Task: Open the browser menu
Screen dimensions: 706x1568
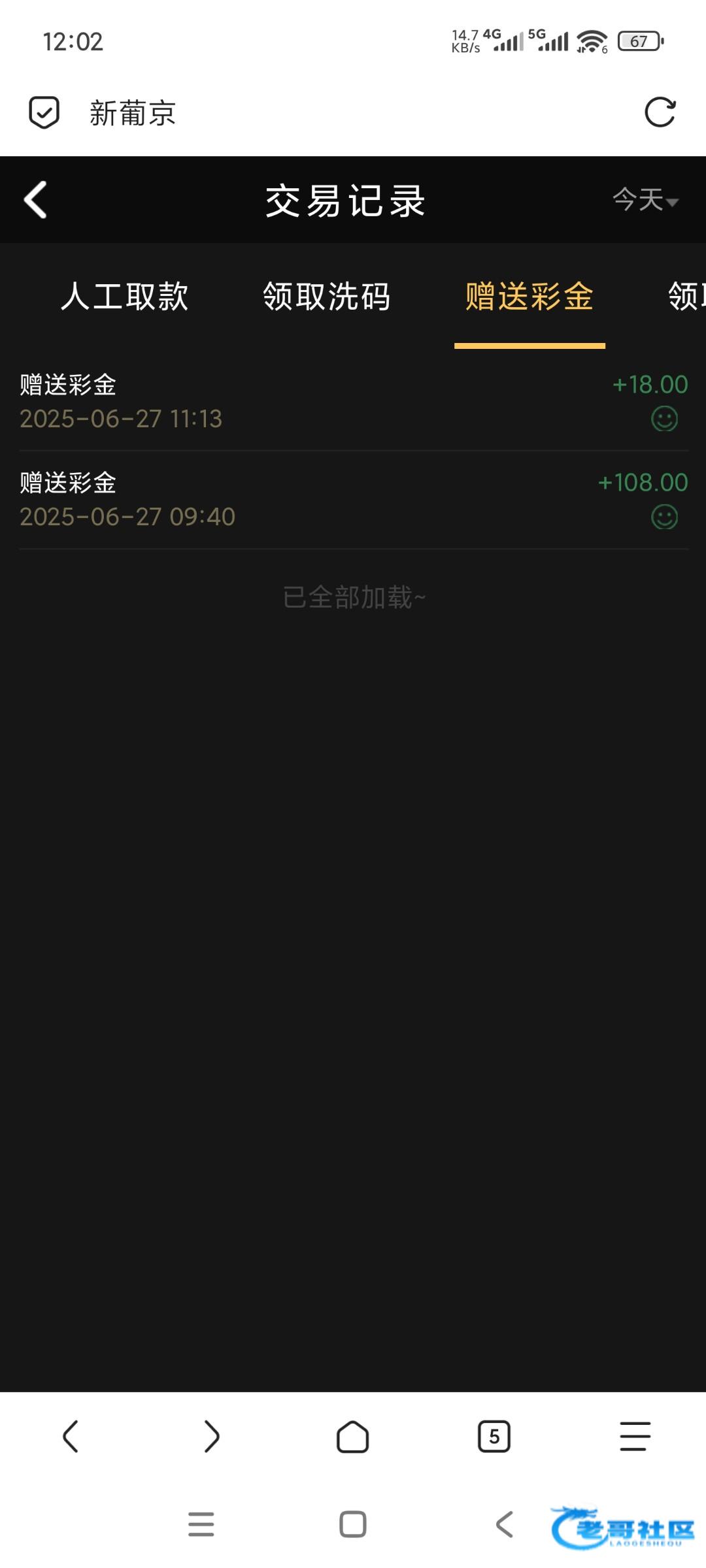Action: [x=635, y=1436]
